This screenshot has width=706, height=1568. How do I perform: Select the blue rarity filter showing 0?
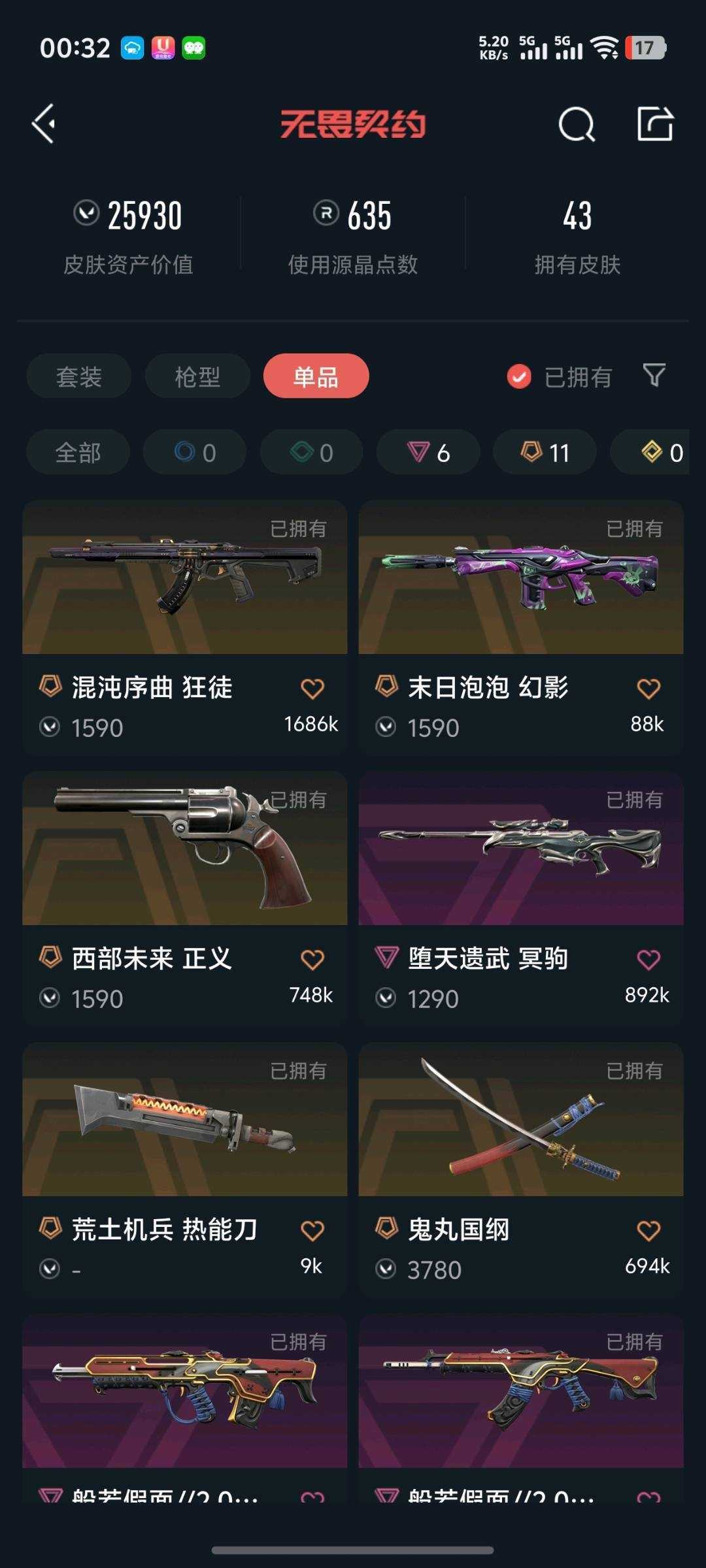click(x=194, y=451)
